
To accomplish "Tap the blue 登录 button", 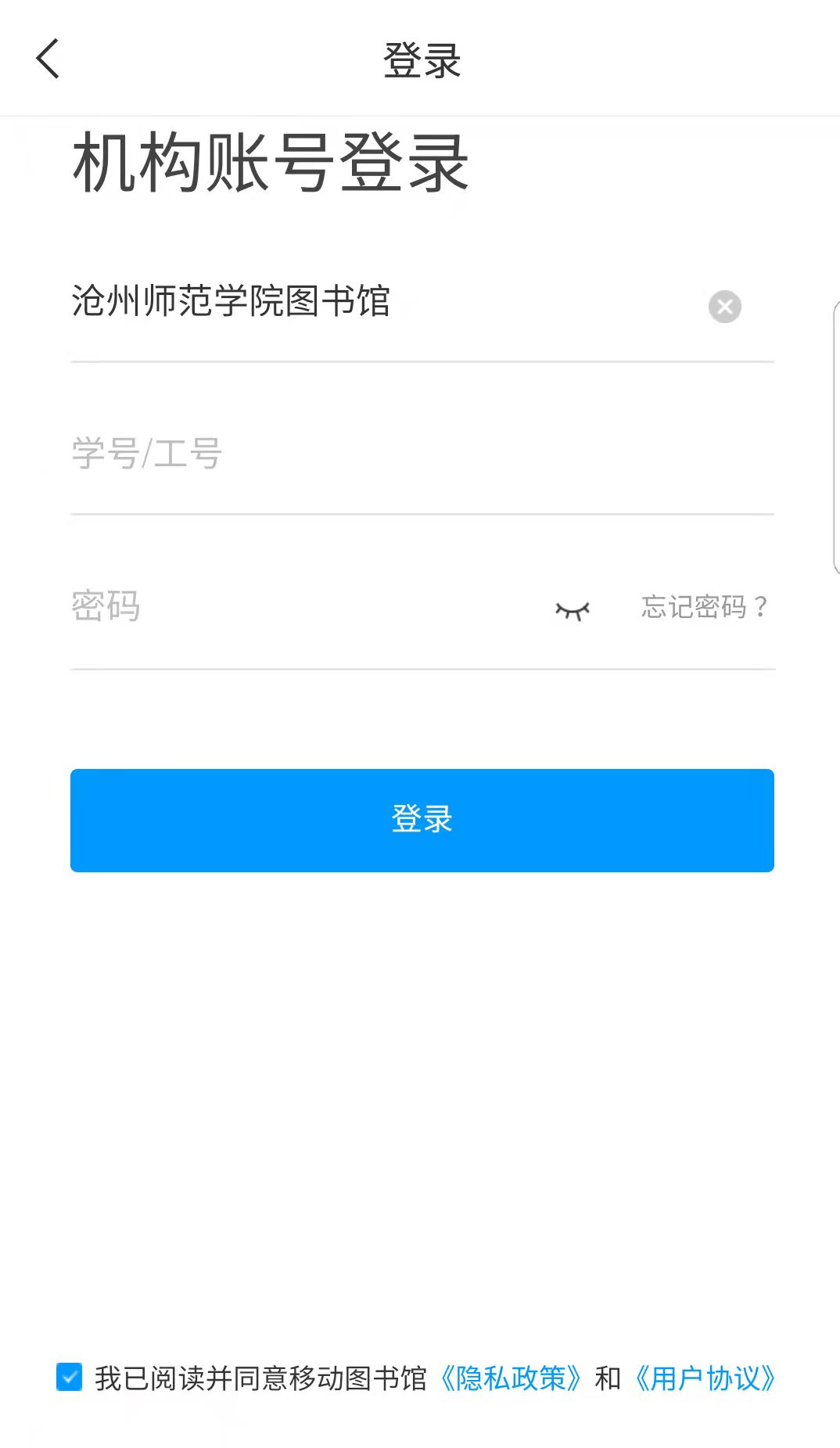I will [422, 820].
